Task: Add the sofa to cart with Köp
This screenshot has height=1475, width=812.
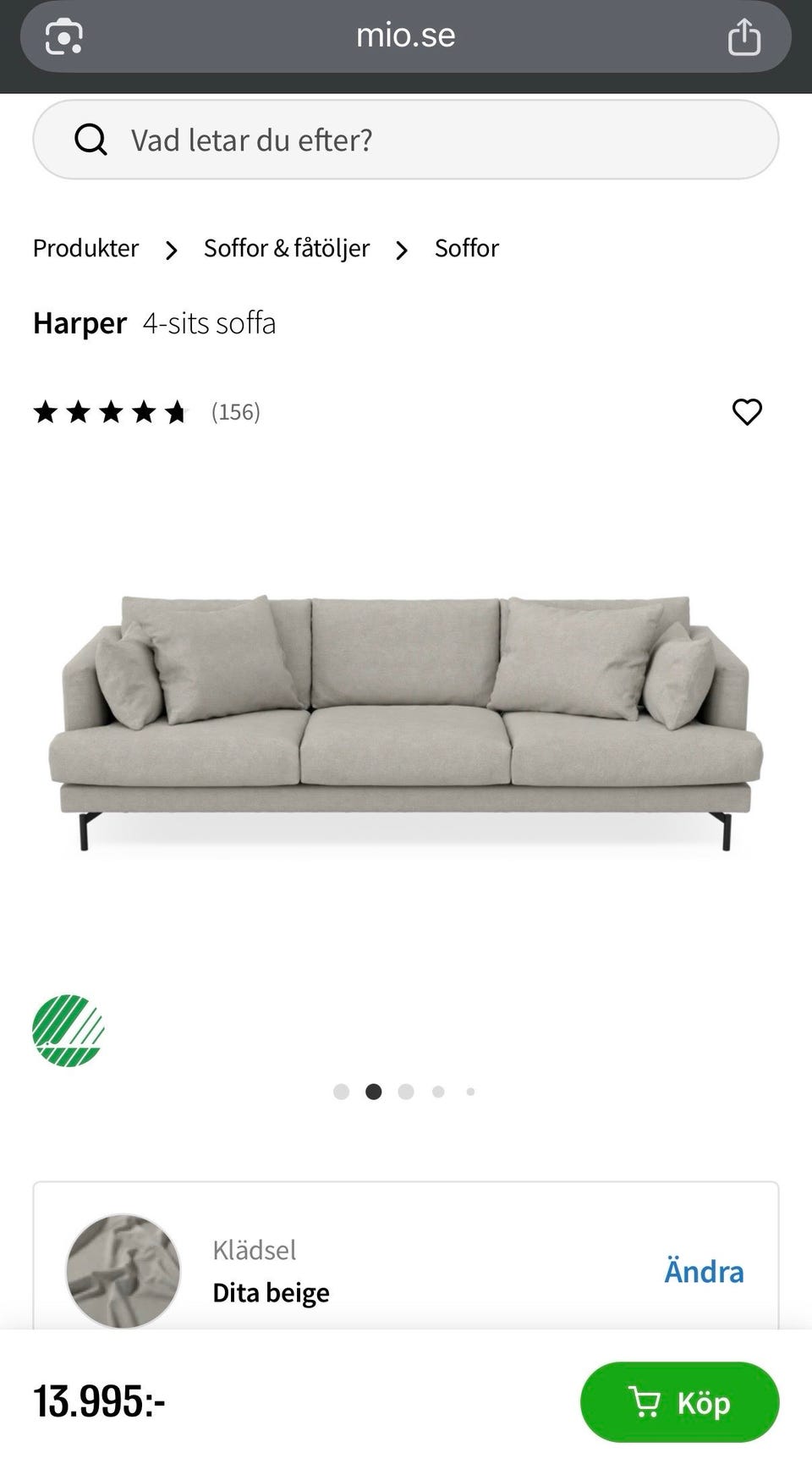Action: (x=679, y=1402)
